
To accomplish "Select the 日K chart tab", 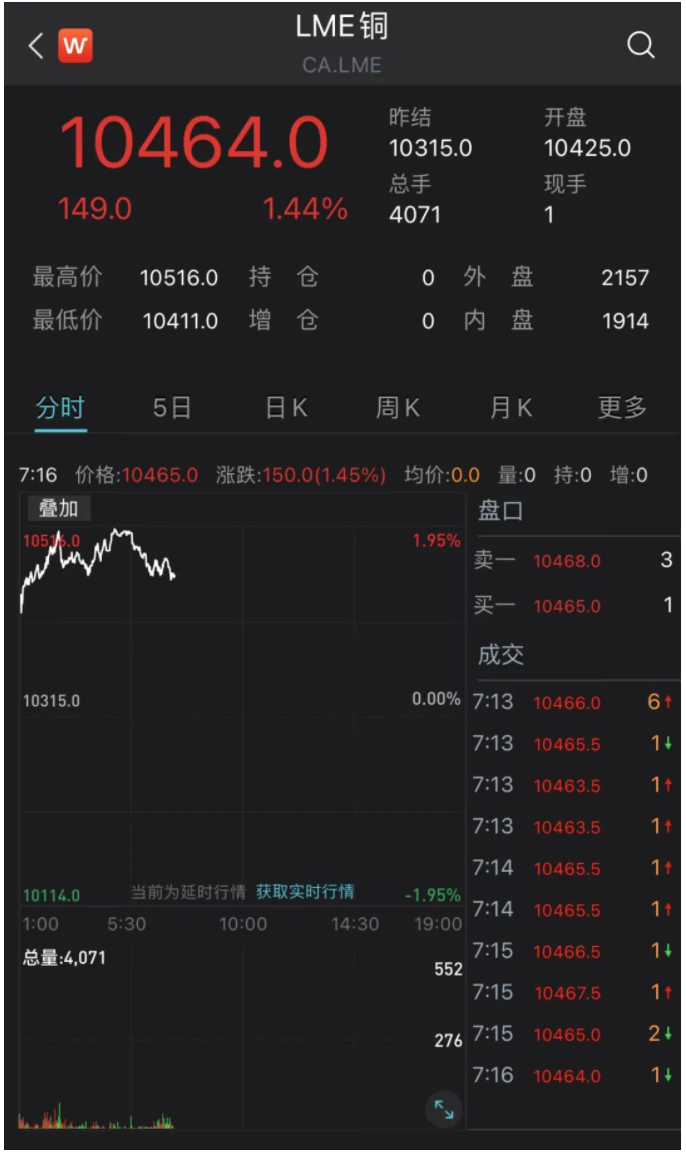I will point(286,408).
